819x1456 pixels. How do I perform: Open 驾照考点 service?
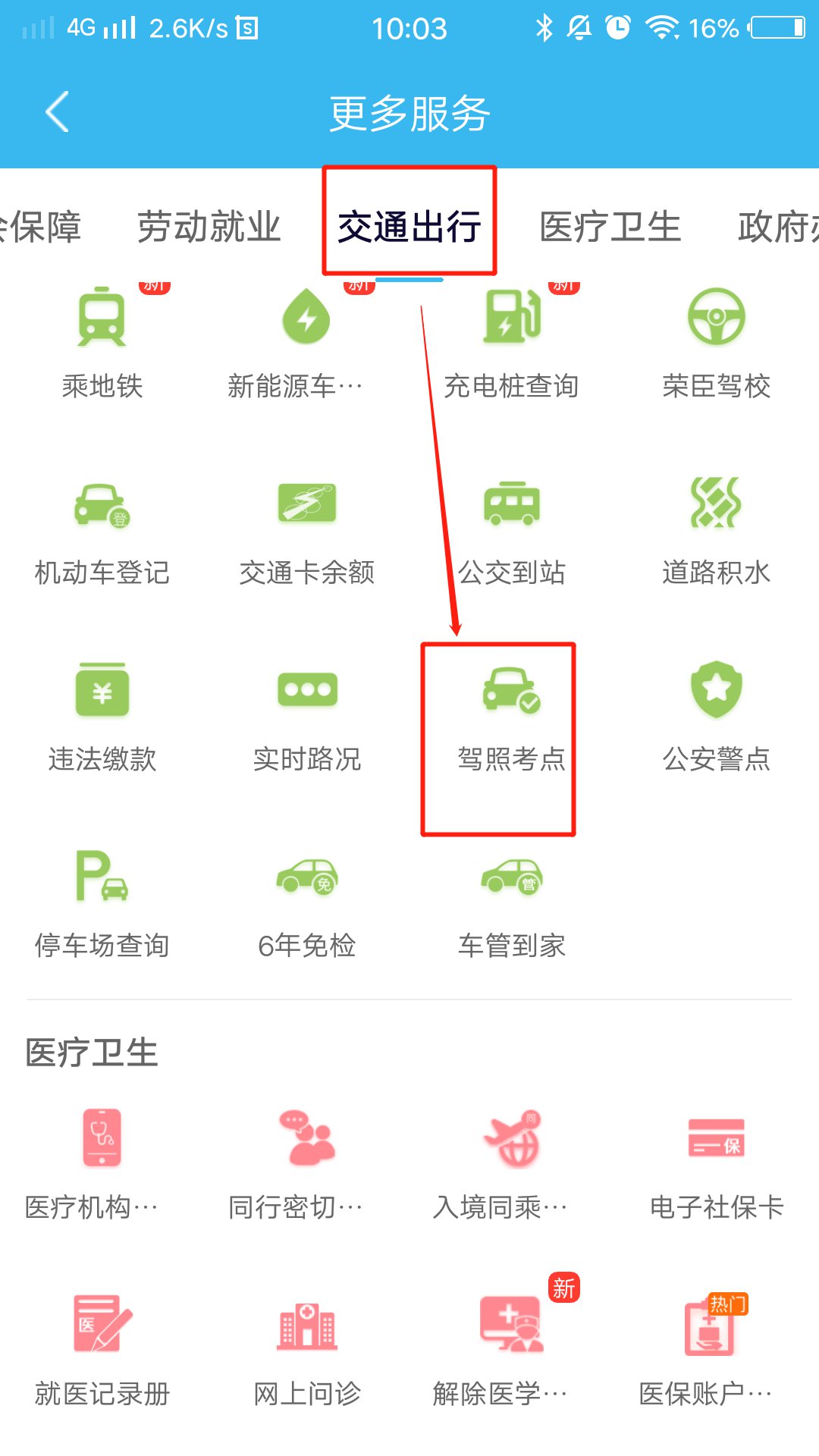pos(511,717)
